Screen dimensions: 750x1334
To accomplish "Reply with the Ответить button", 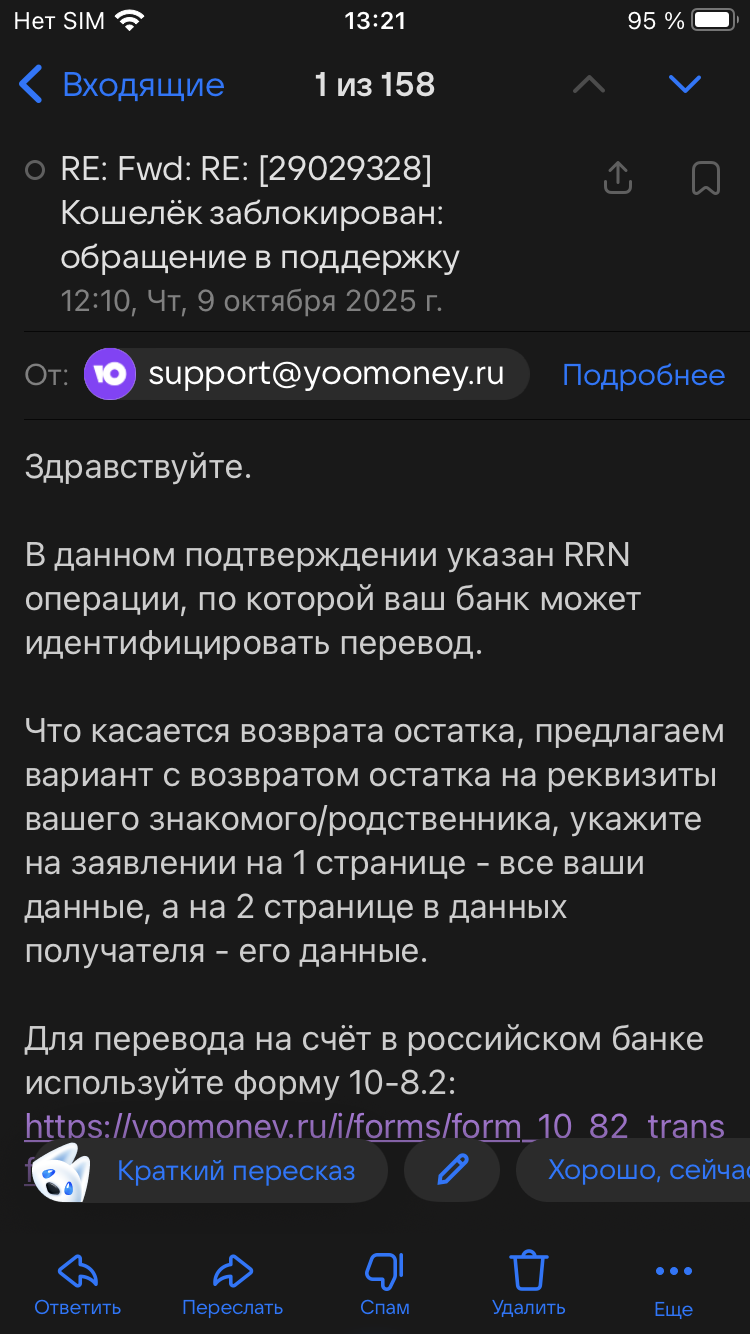I will pyautogui.click(x=77, y=1283).
